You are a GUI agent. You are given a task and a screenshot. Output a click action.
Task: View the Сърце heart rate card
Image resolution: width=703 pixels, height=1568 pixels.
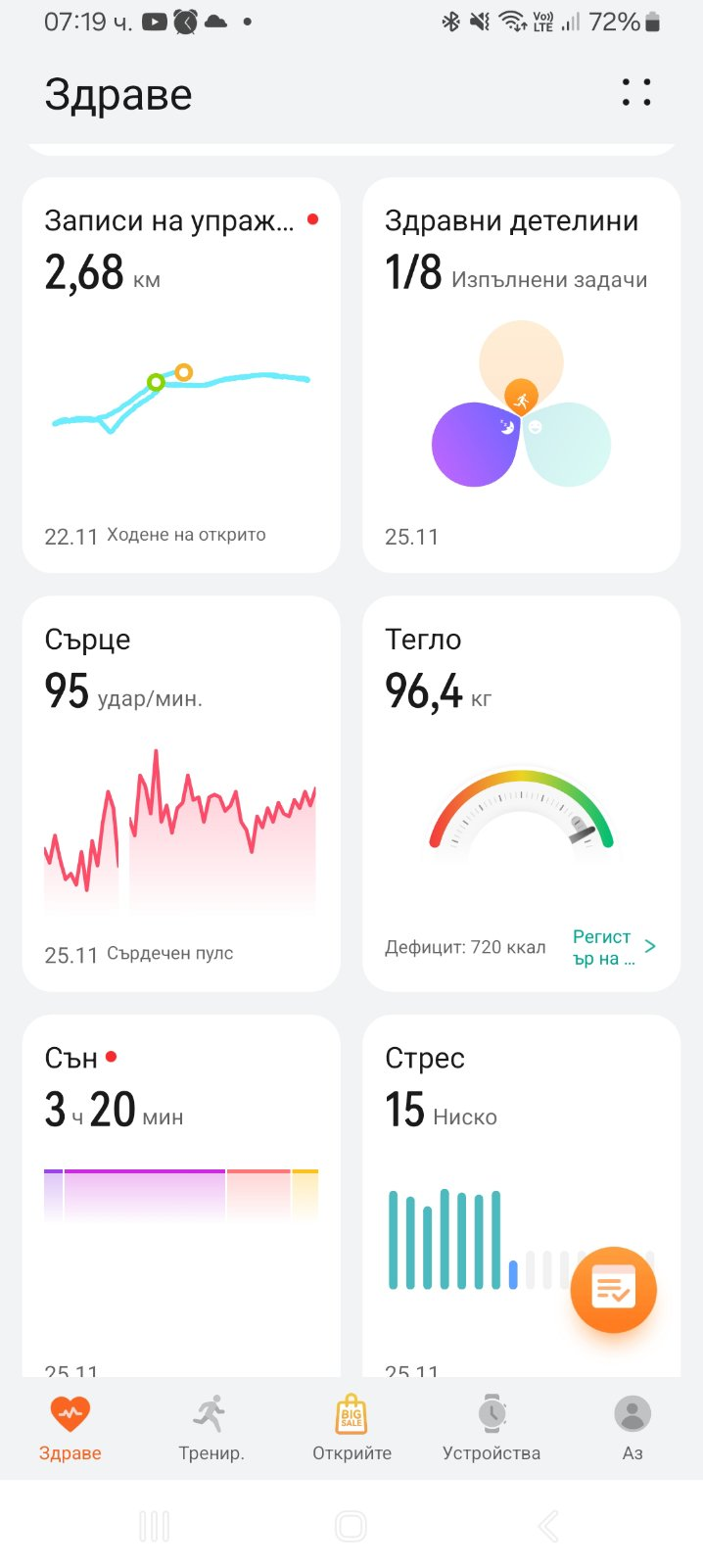pyautogui.click(x=181, y=792)
